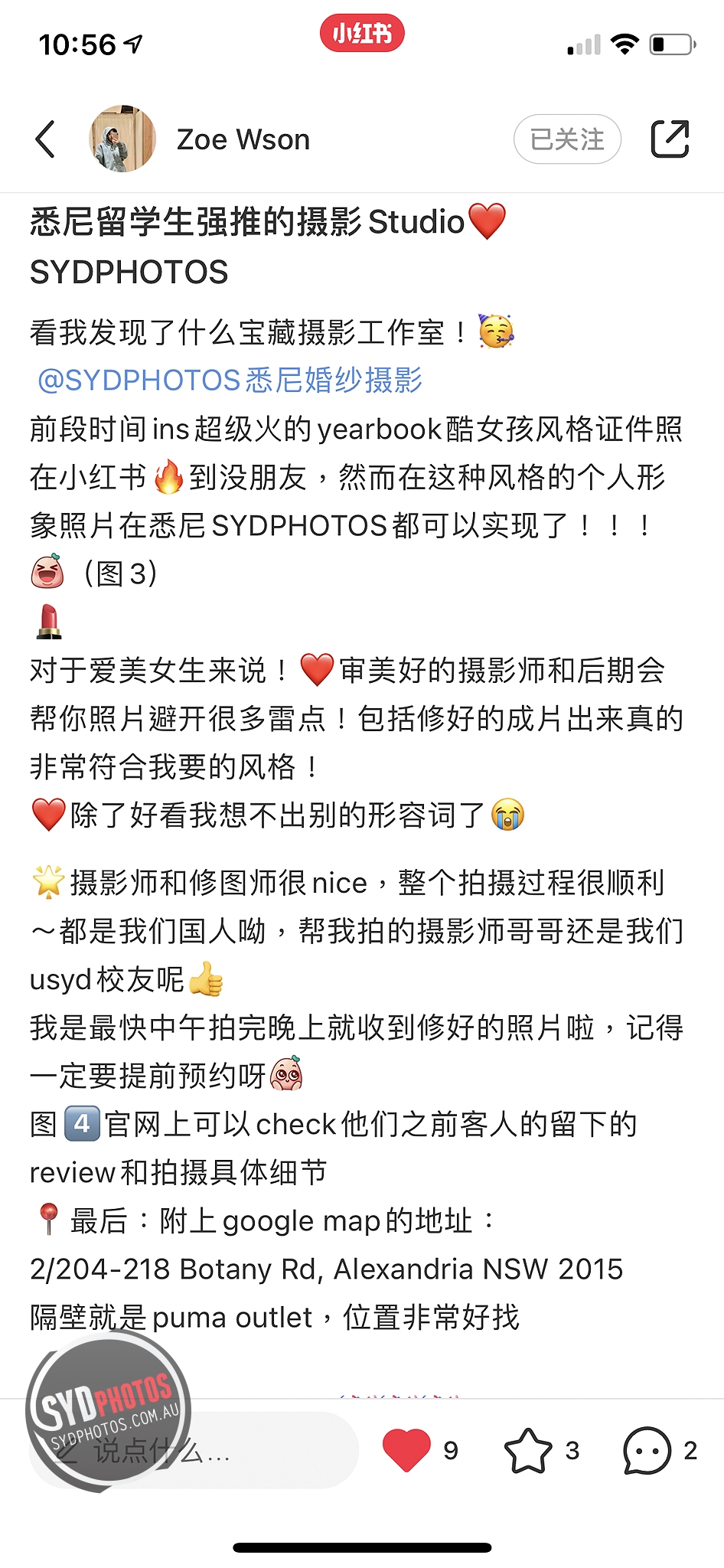This screenshot has width=724, height=1568.
Task: Open the comments bubble
Action: [647, 1450]
